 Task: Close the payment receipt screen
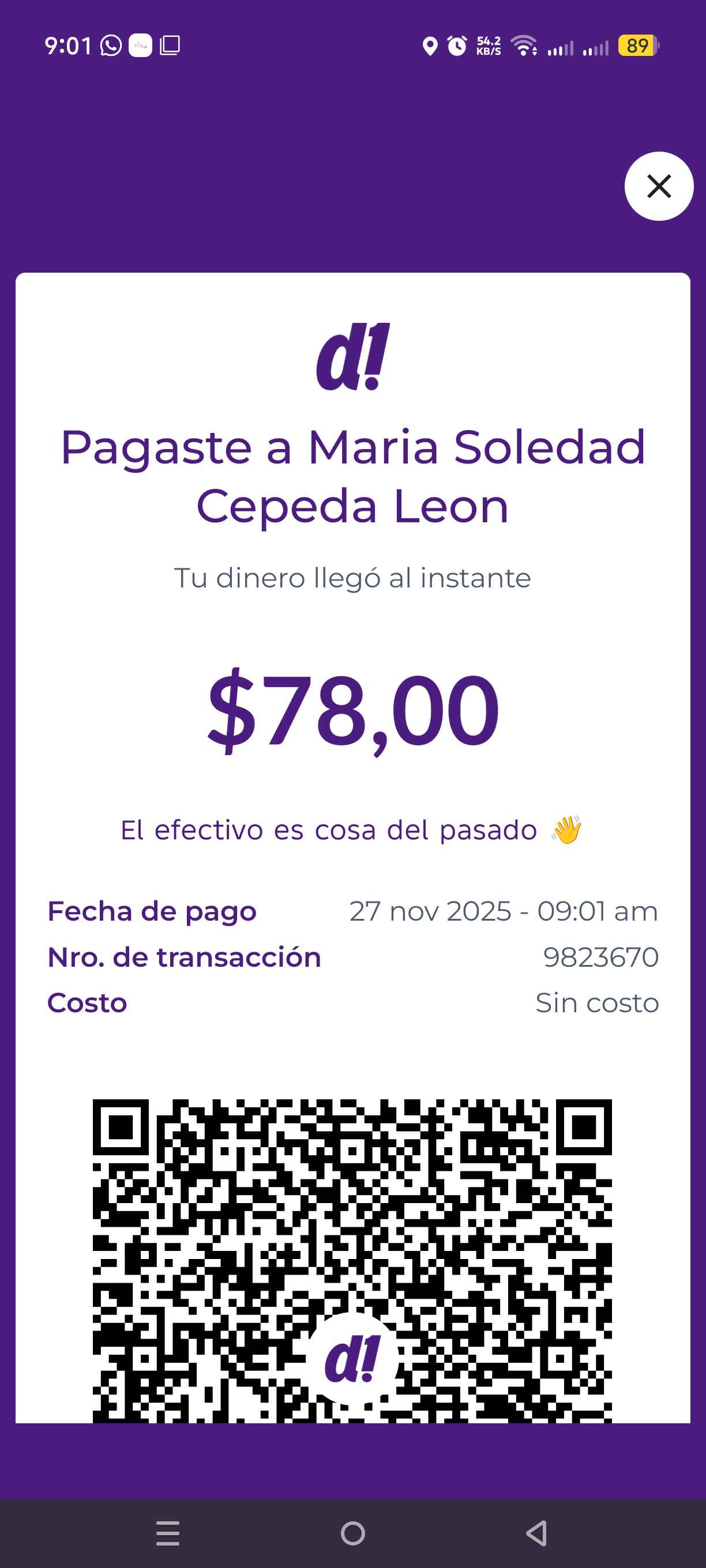[x=659, y=186]
